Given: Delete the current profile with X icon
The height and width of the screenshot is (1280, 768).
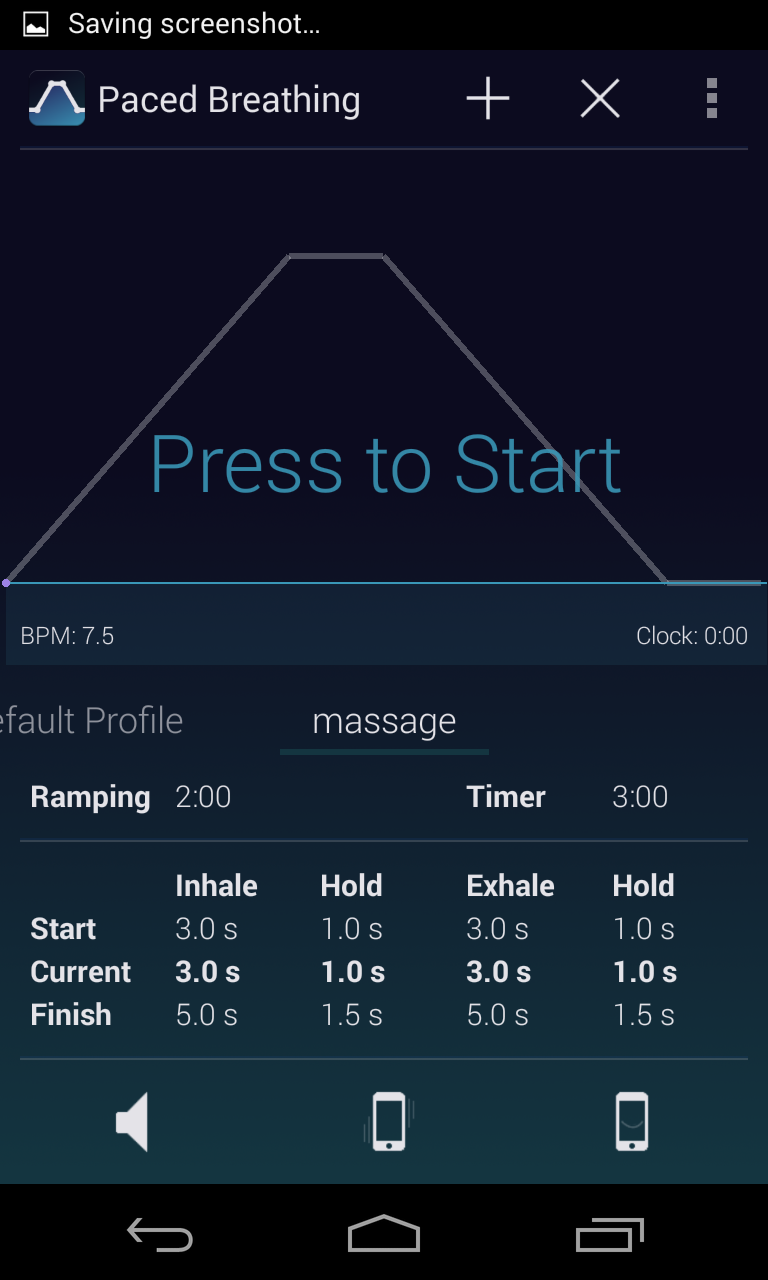Looking at the screenshot, I should tap(600, 99).
